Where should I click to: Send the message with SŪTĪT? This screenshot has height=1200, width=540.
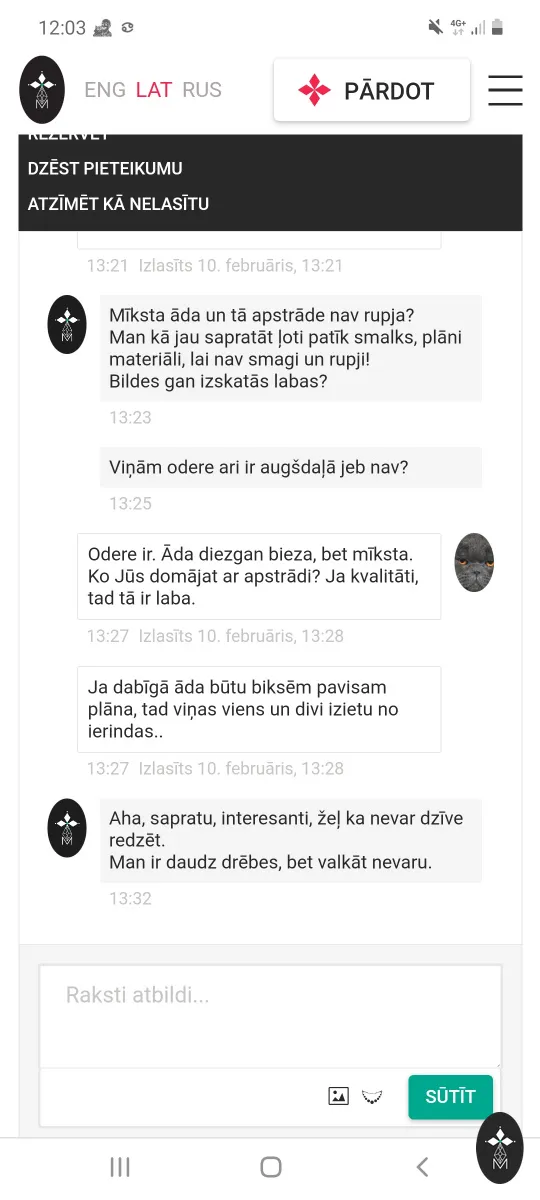pos(450,1097)
